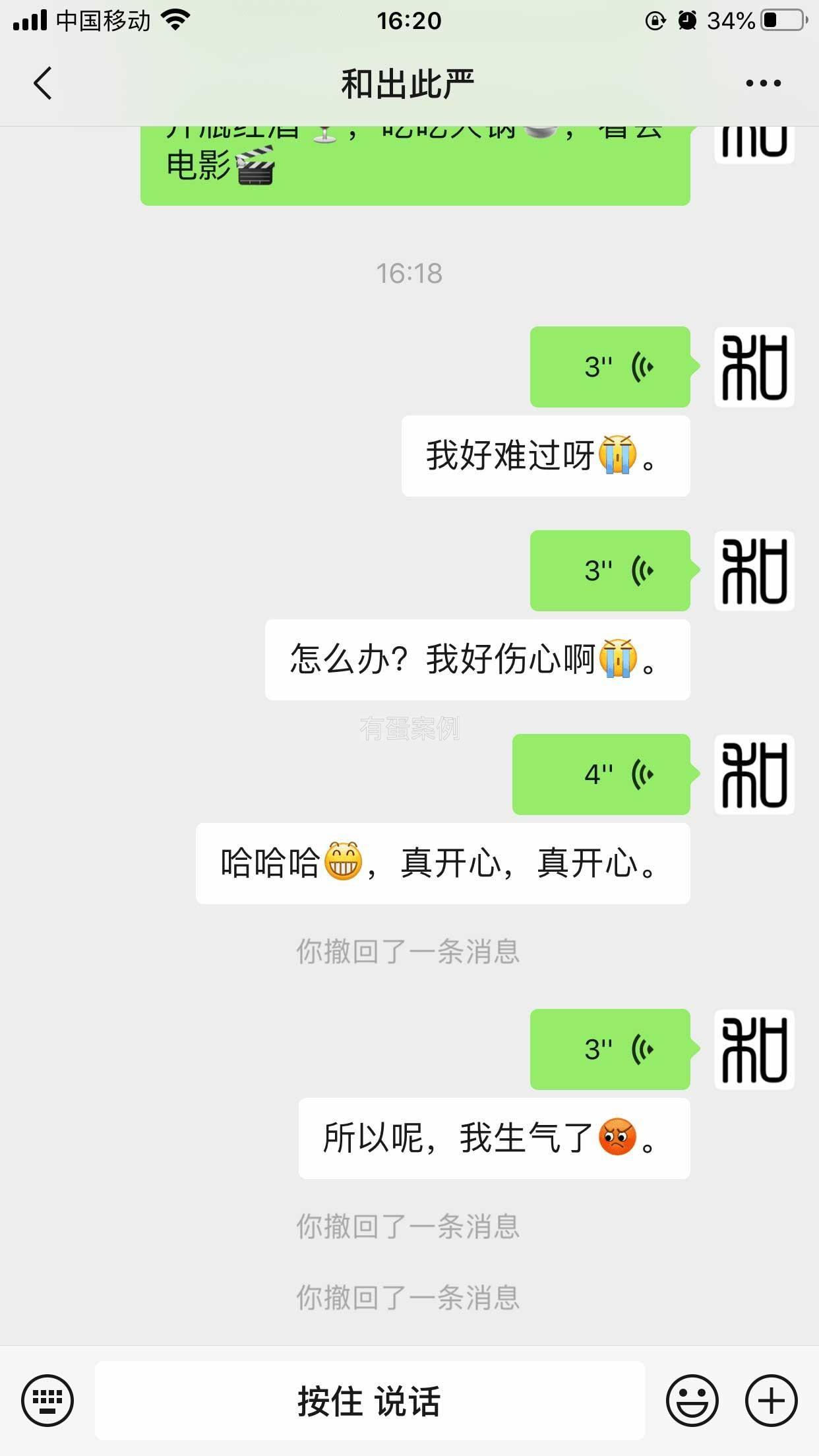Go back to the chat list
This screenshot has height=1456, width=819.
click(43, 84)
